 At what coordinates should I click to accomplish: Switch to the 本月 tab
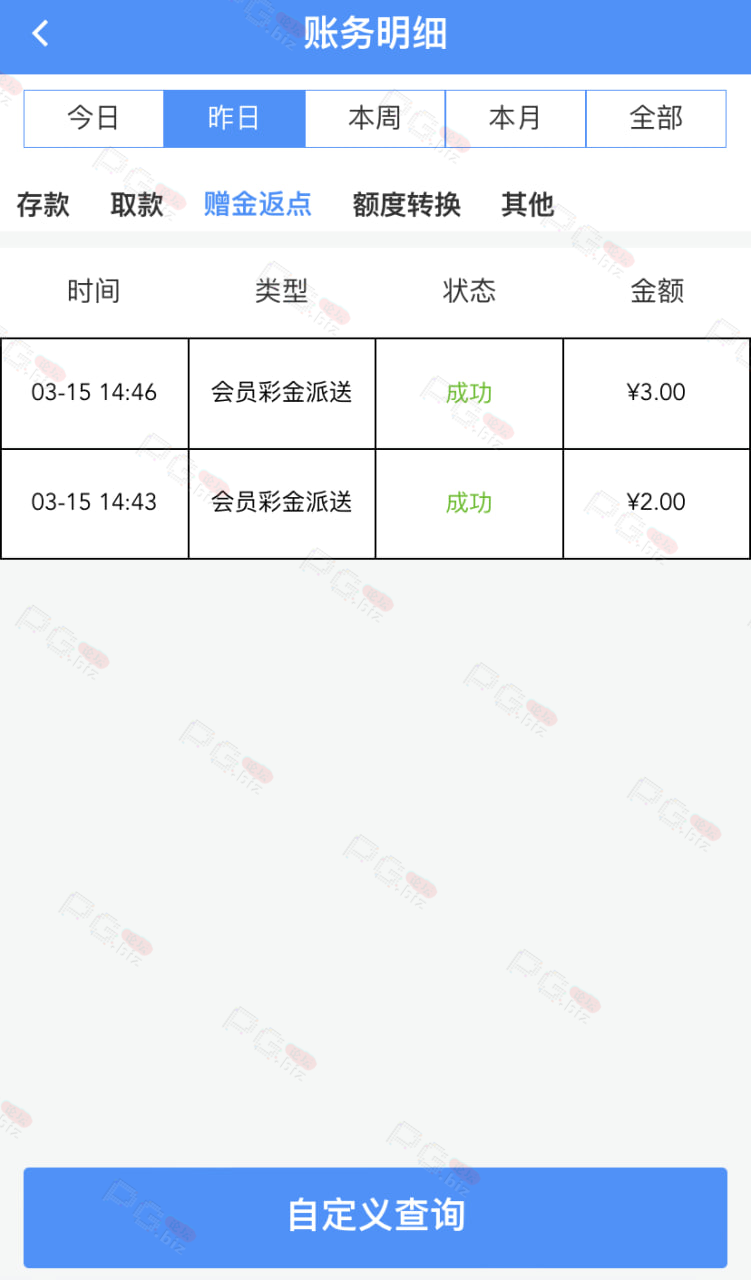[x=515, y=119]
